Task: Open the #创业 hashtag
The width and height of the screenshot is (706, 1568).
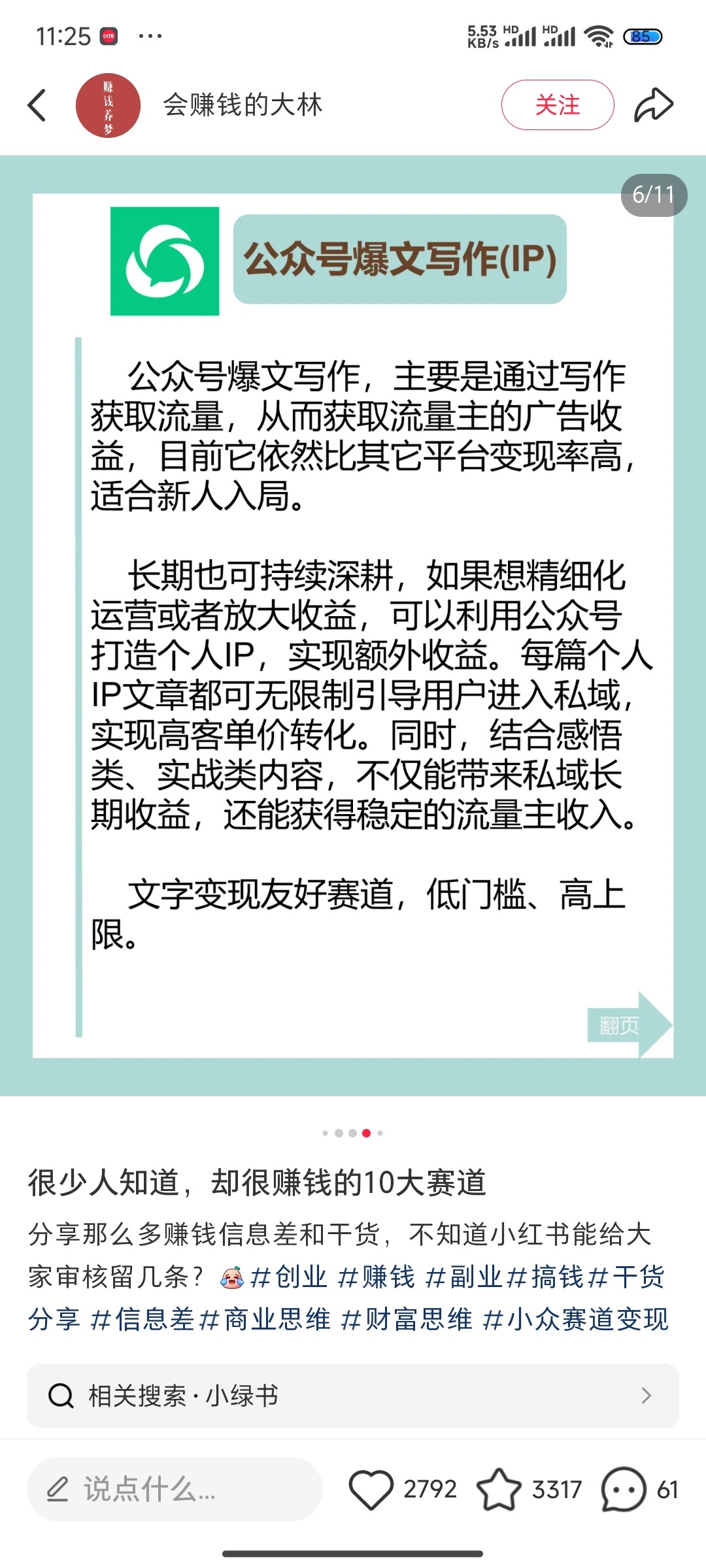Action: pos(288,1277)
